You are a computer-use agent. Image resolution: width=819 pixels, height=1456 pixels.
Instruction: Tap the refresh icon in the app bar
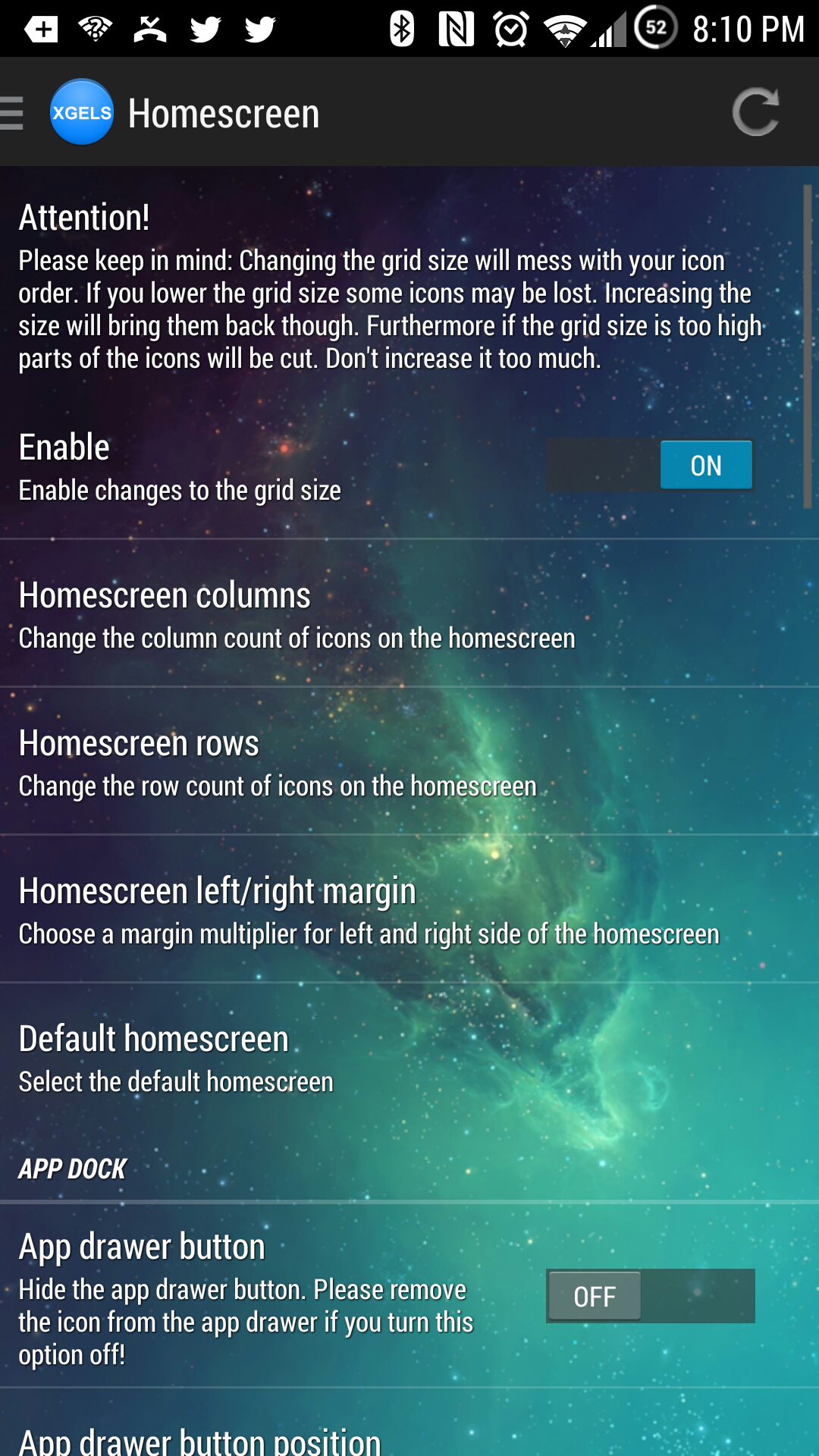755,112
